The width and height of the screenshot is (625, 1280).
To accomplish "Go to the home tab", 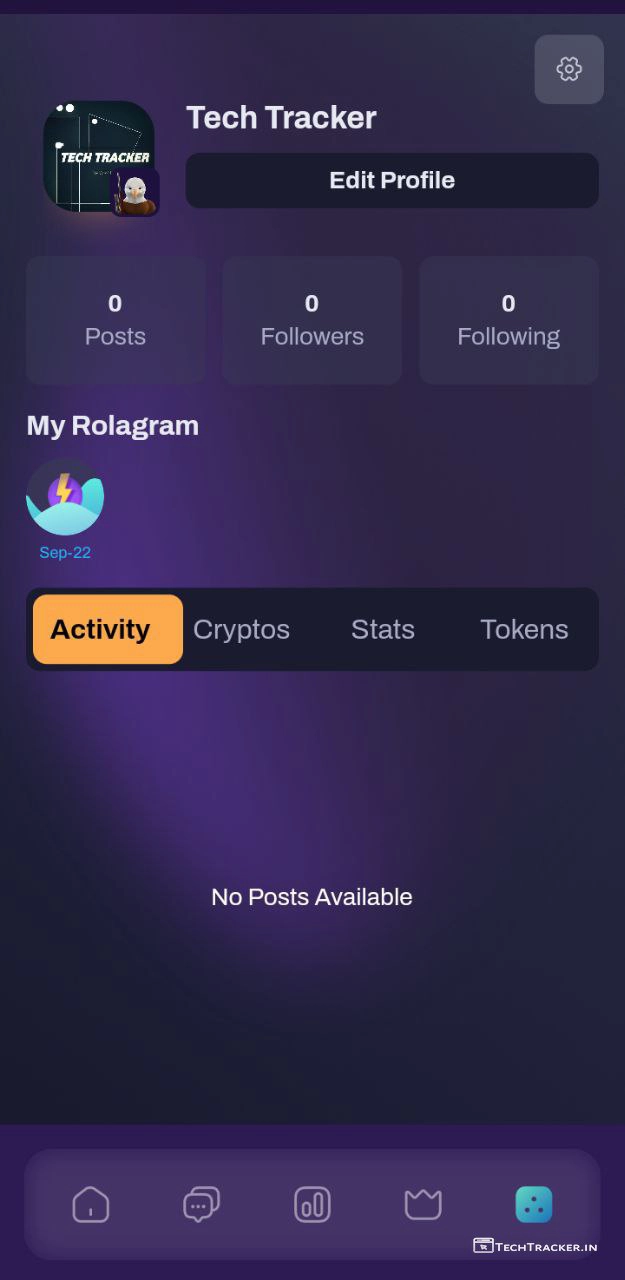I will [x=91, y=1204].
